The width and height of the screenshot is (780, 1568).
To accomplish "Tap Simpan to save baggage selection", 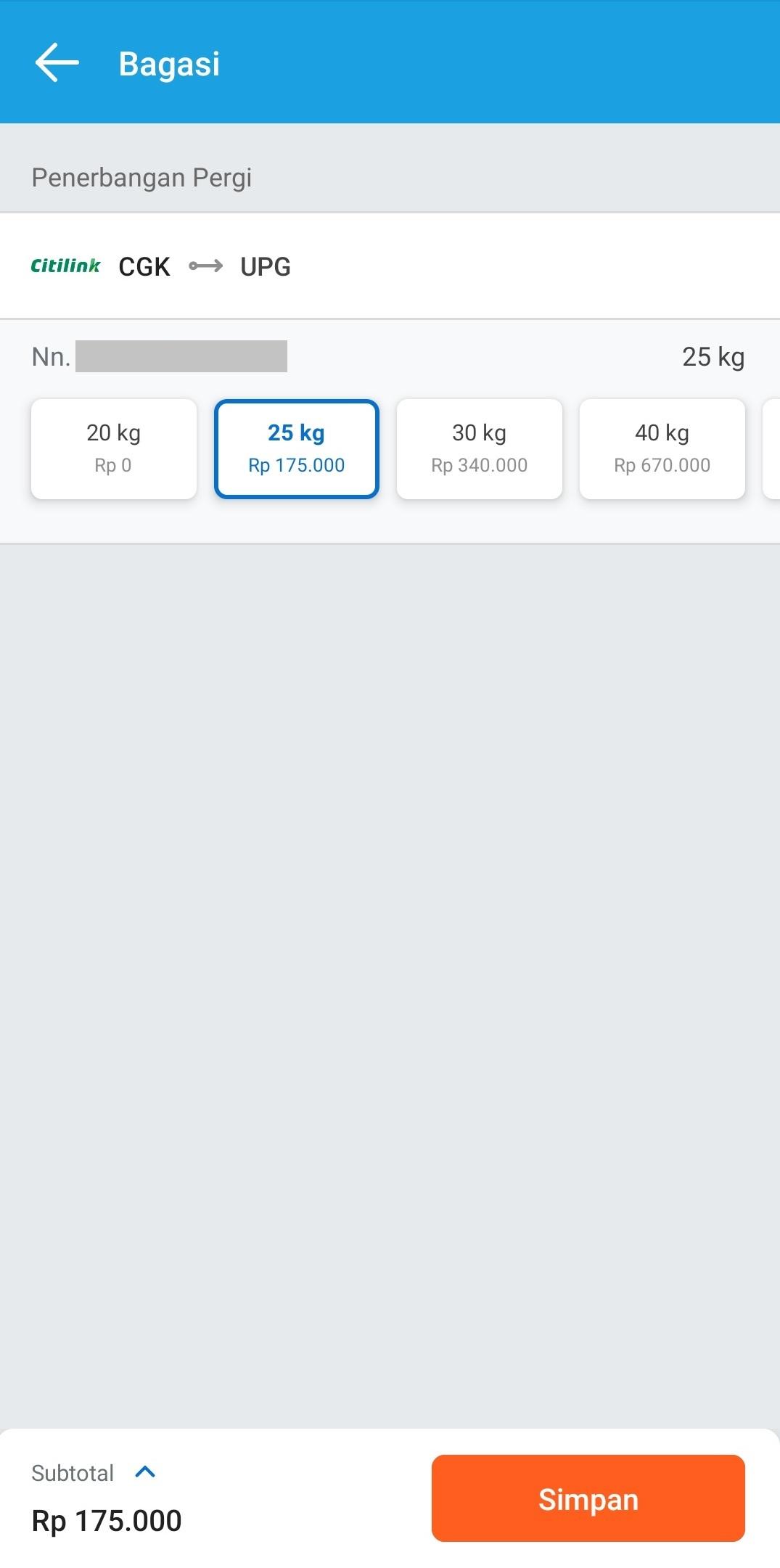I will pyautogui.click(x=588, y=1498).
